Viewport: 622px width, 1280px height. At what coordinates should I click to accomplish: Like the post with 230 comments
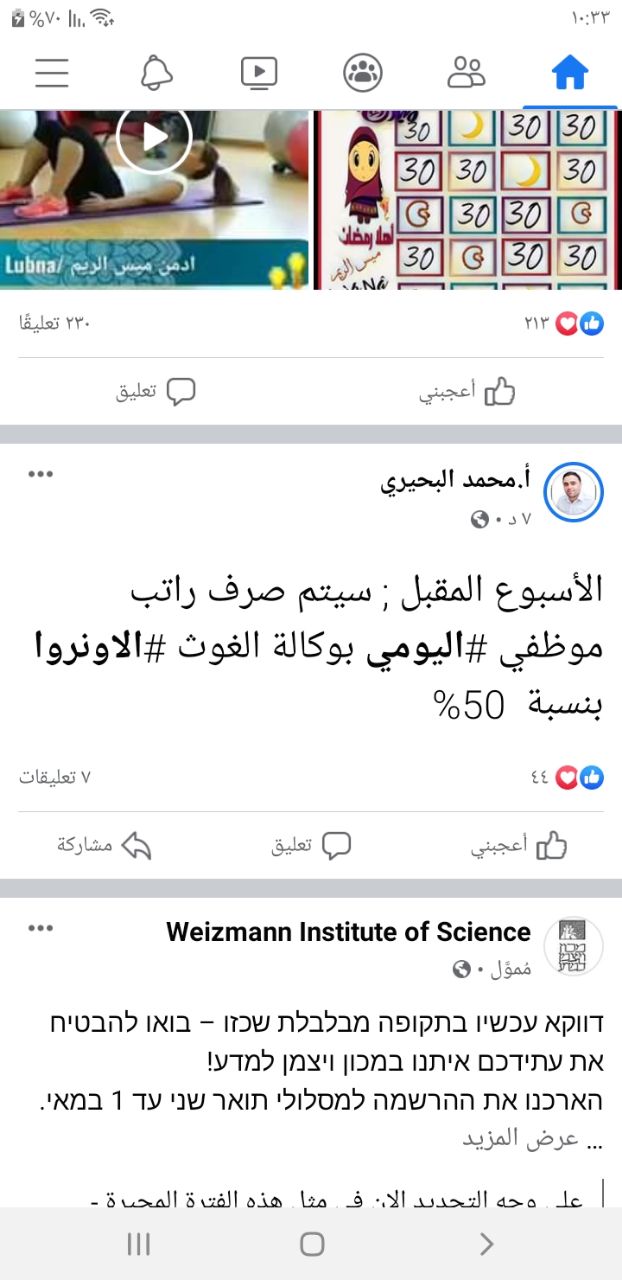point(467,392)
